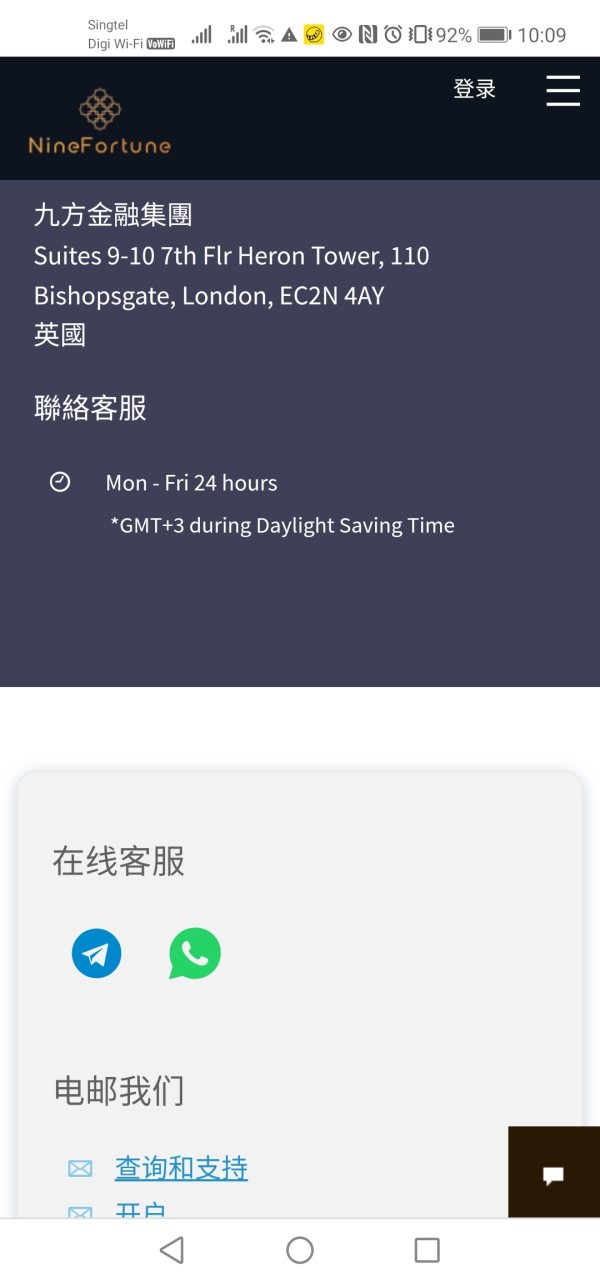Contact support via WhatsApp icon
The image size is (600, 1283).
coord(195,953)
